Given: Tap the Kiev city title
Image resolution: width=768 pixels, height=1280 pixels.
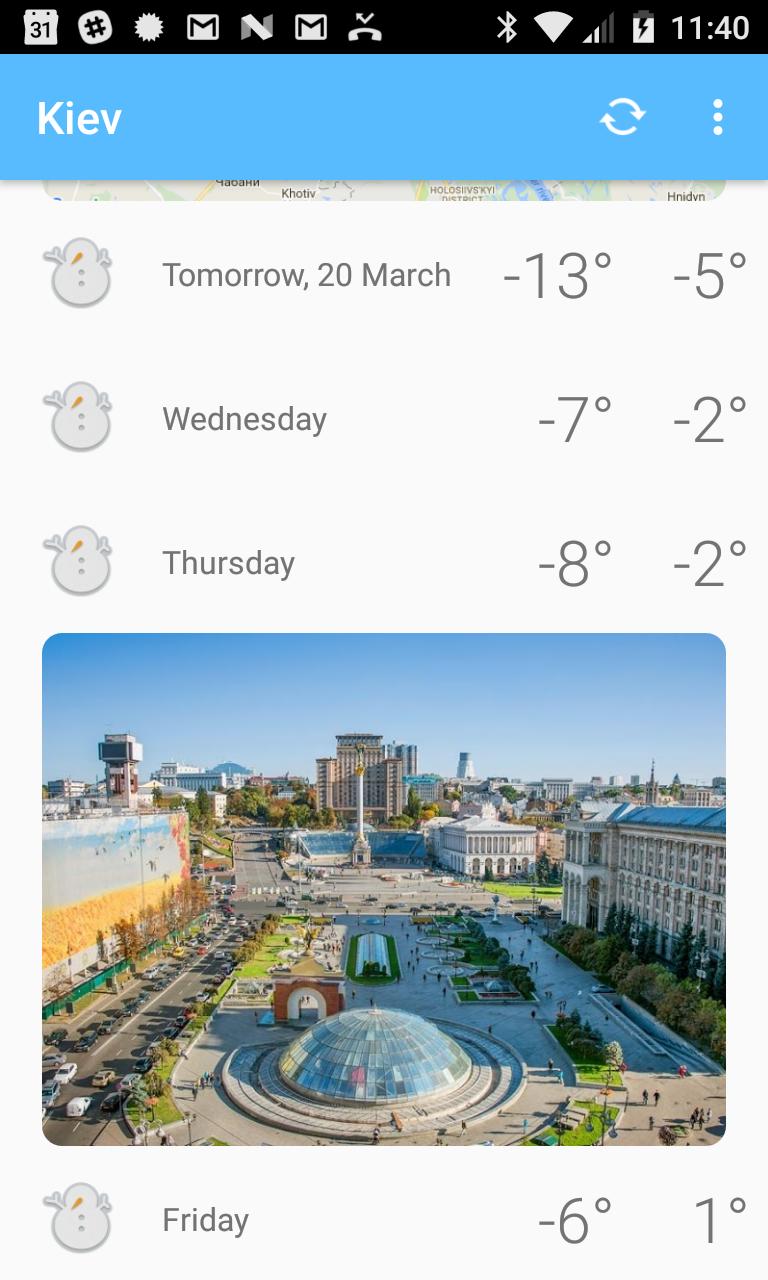Looking at the screenshot, I should [x=78, y=116].
